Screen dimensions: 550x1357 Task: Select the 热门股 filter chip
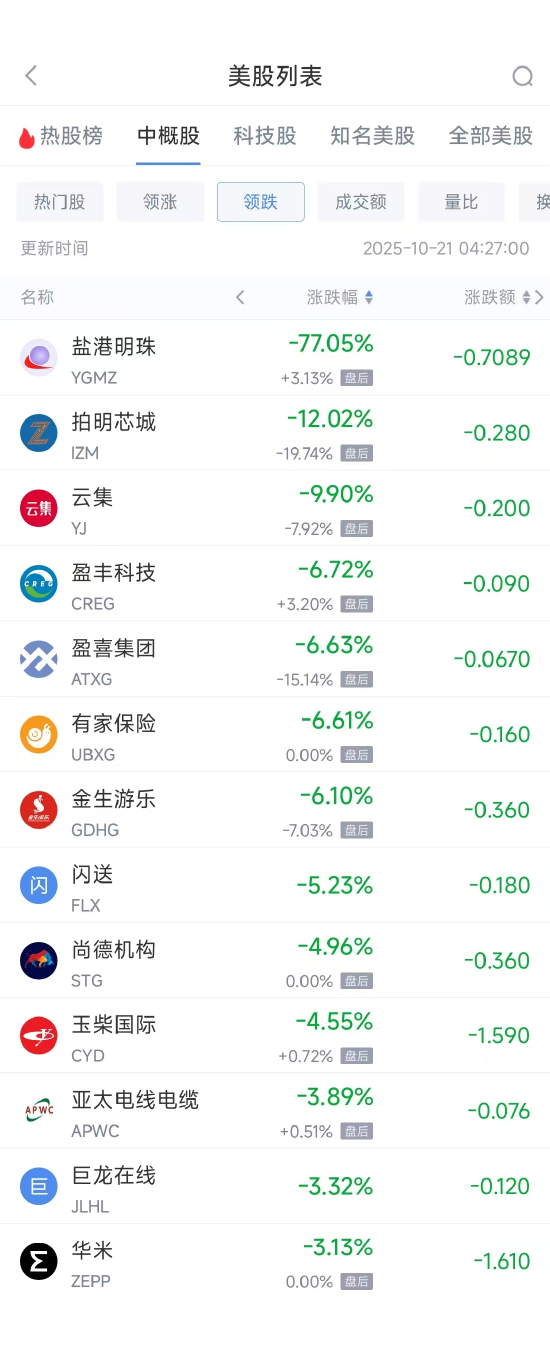click(60, 202)
